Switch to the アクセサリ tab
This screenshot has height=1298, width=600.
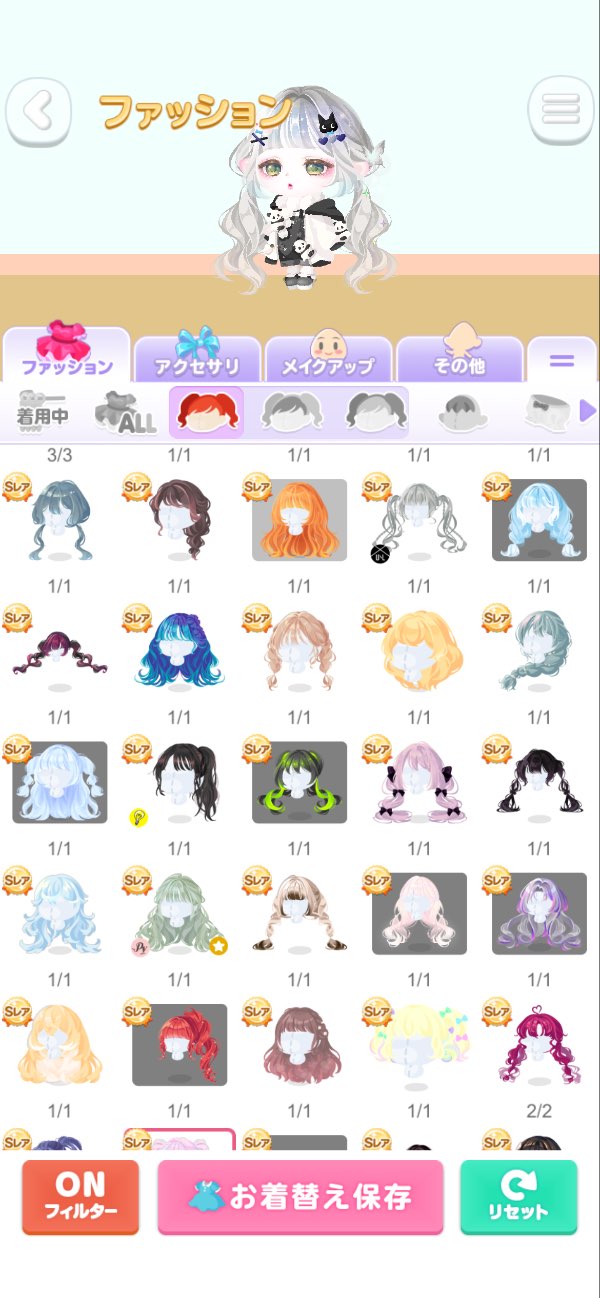197,358
